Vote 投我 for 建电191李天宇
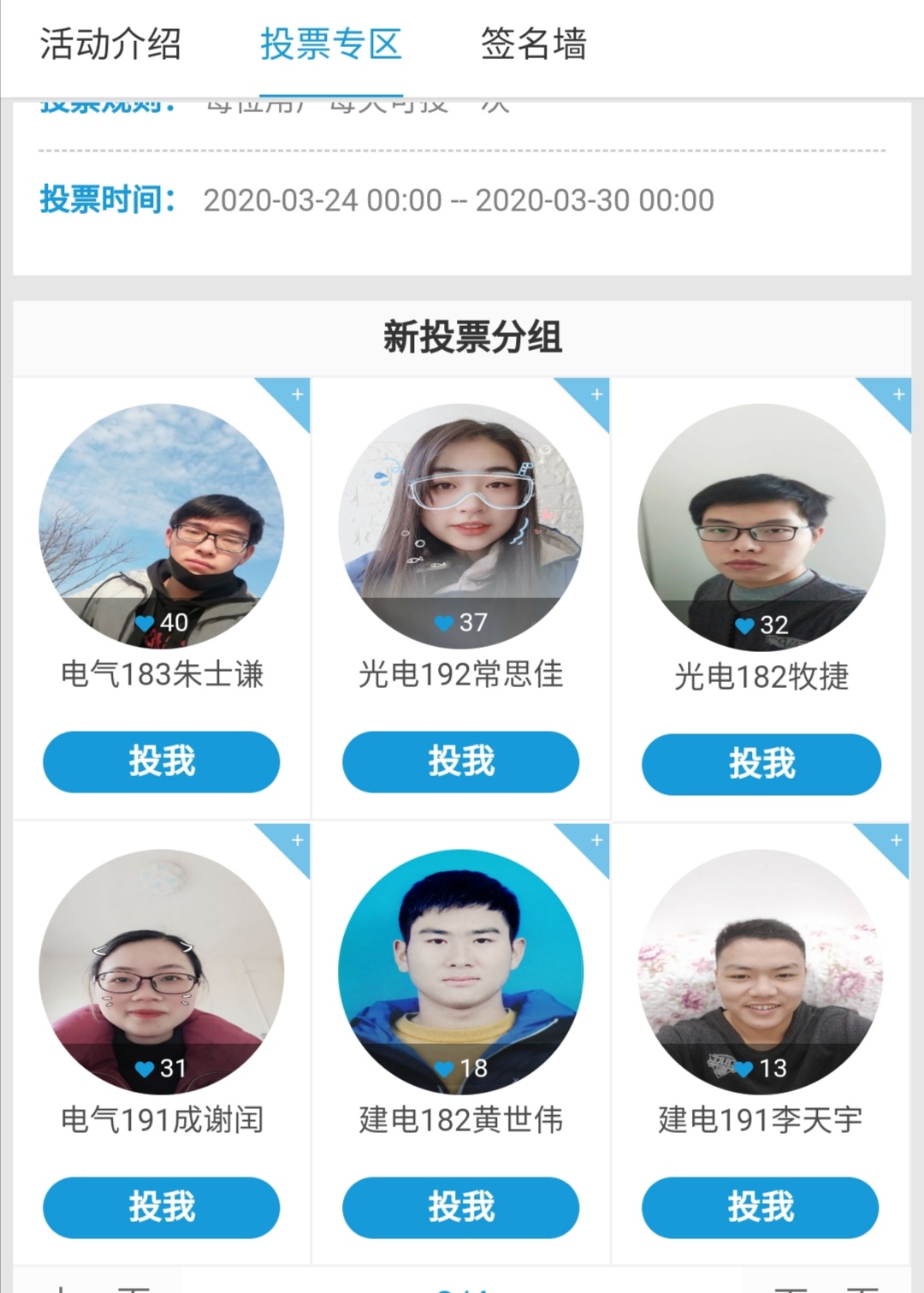The height and width of the screenshot is (1293, 924). (761, 1207)
